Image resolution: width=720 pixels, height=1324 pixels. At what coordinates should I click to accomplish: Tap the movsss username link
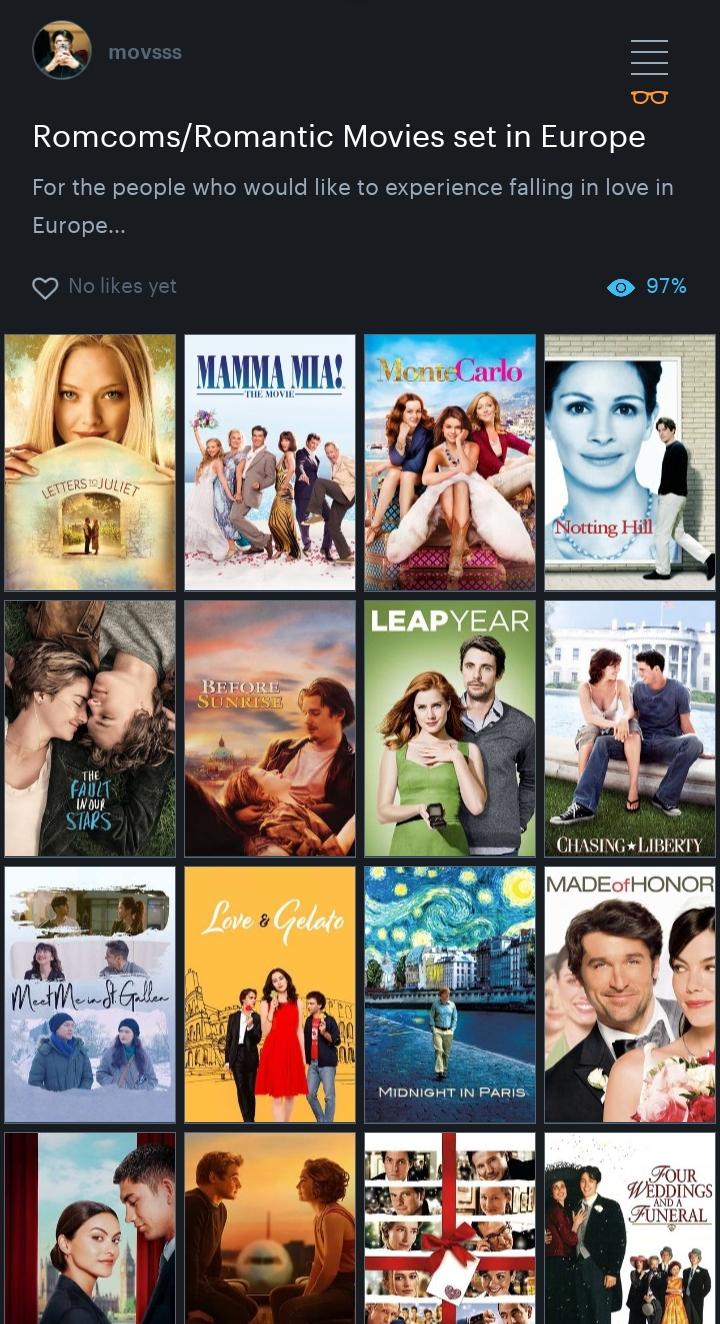(x=145, y=52)
